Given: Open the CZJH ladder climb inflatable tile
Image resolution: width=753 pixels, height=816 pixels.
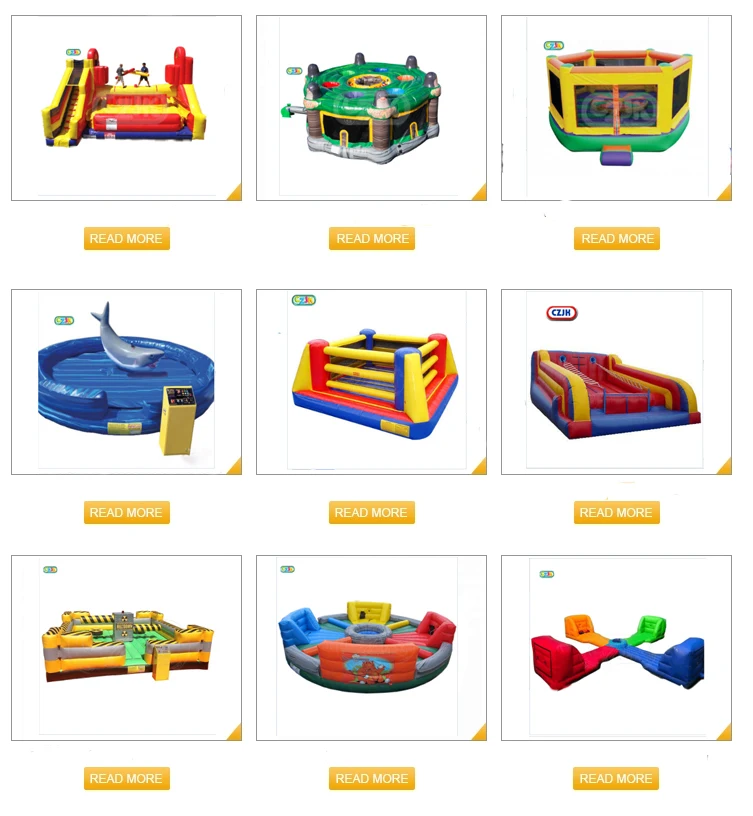Looking at the screenshot, I should point(617,382).
